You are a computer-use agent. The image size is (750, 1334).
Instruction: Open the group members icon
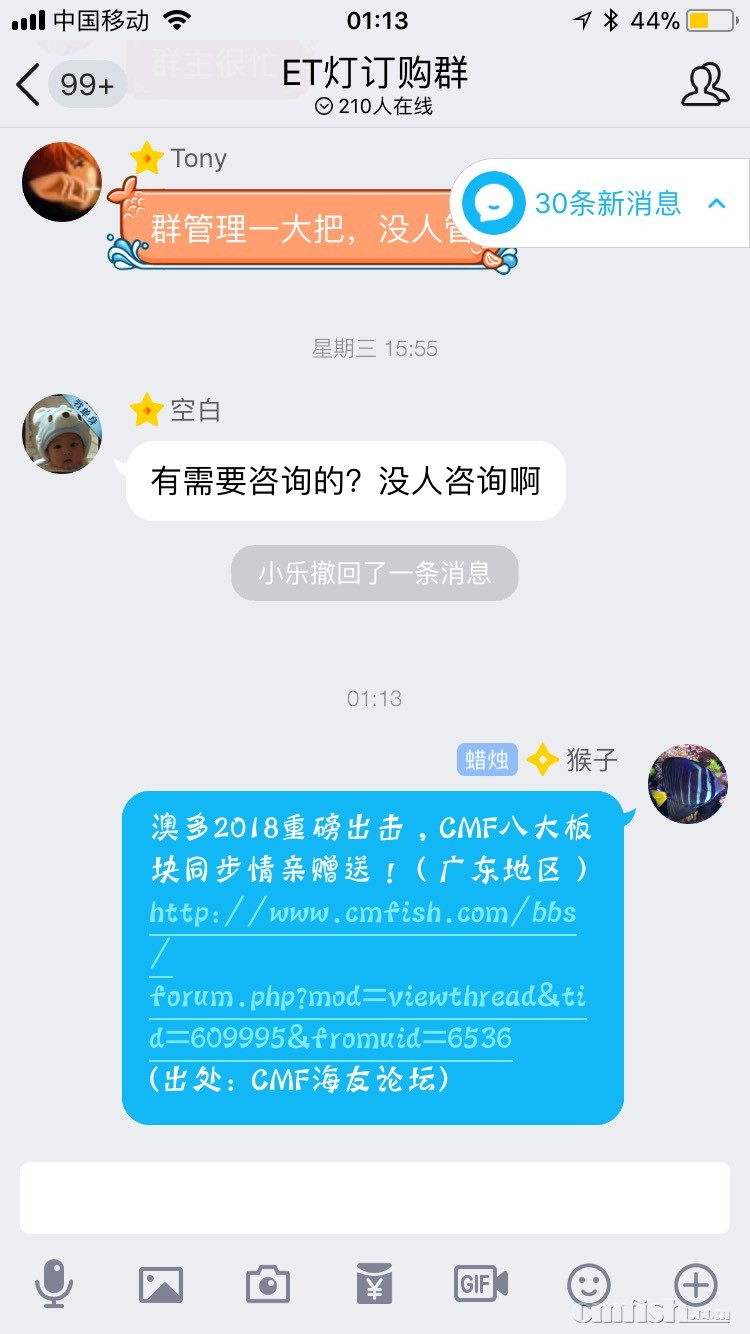point(704,85)
